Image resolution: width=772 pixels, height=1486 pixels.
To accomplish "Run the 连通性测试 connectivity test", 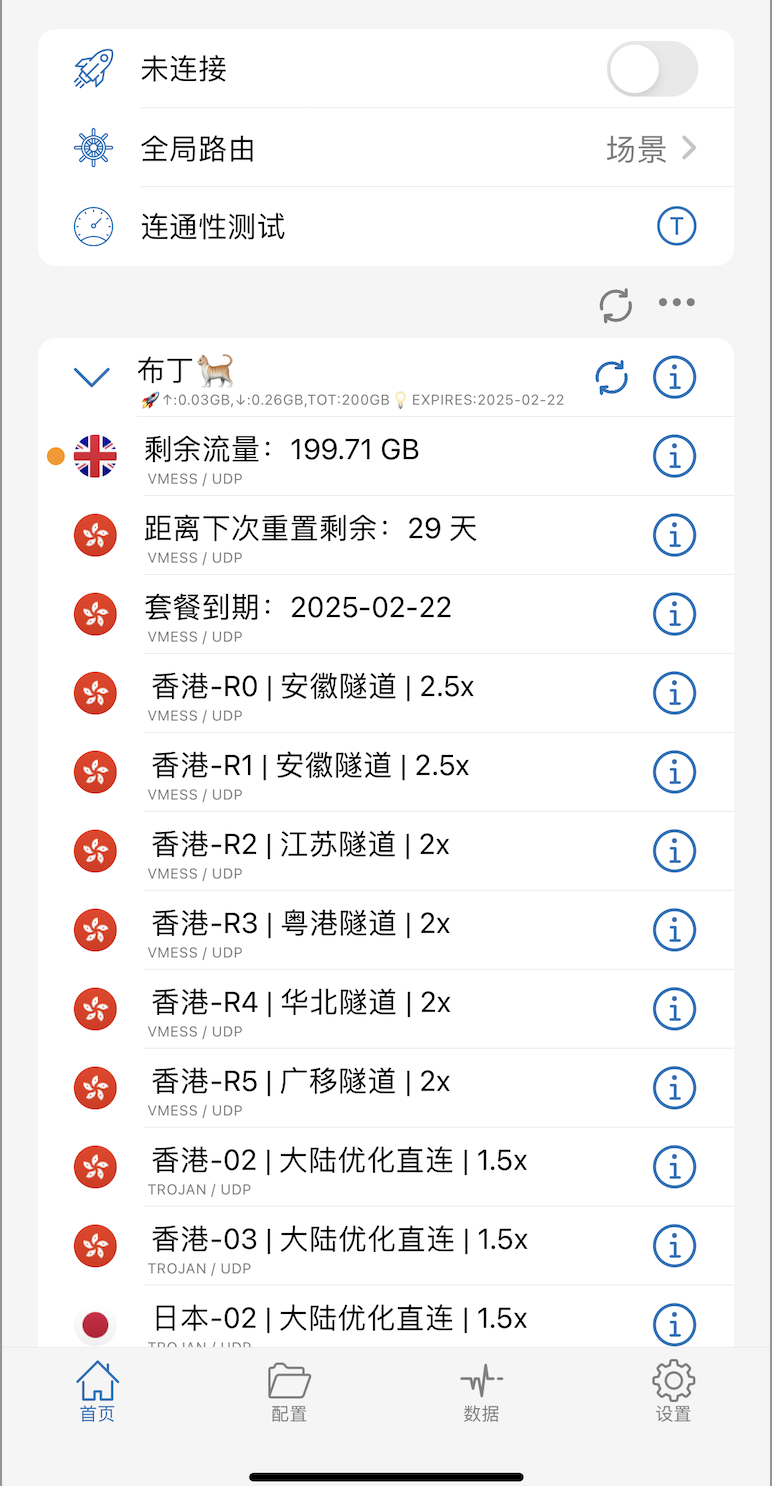I will [676, 227].
